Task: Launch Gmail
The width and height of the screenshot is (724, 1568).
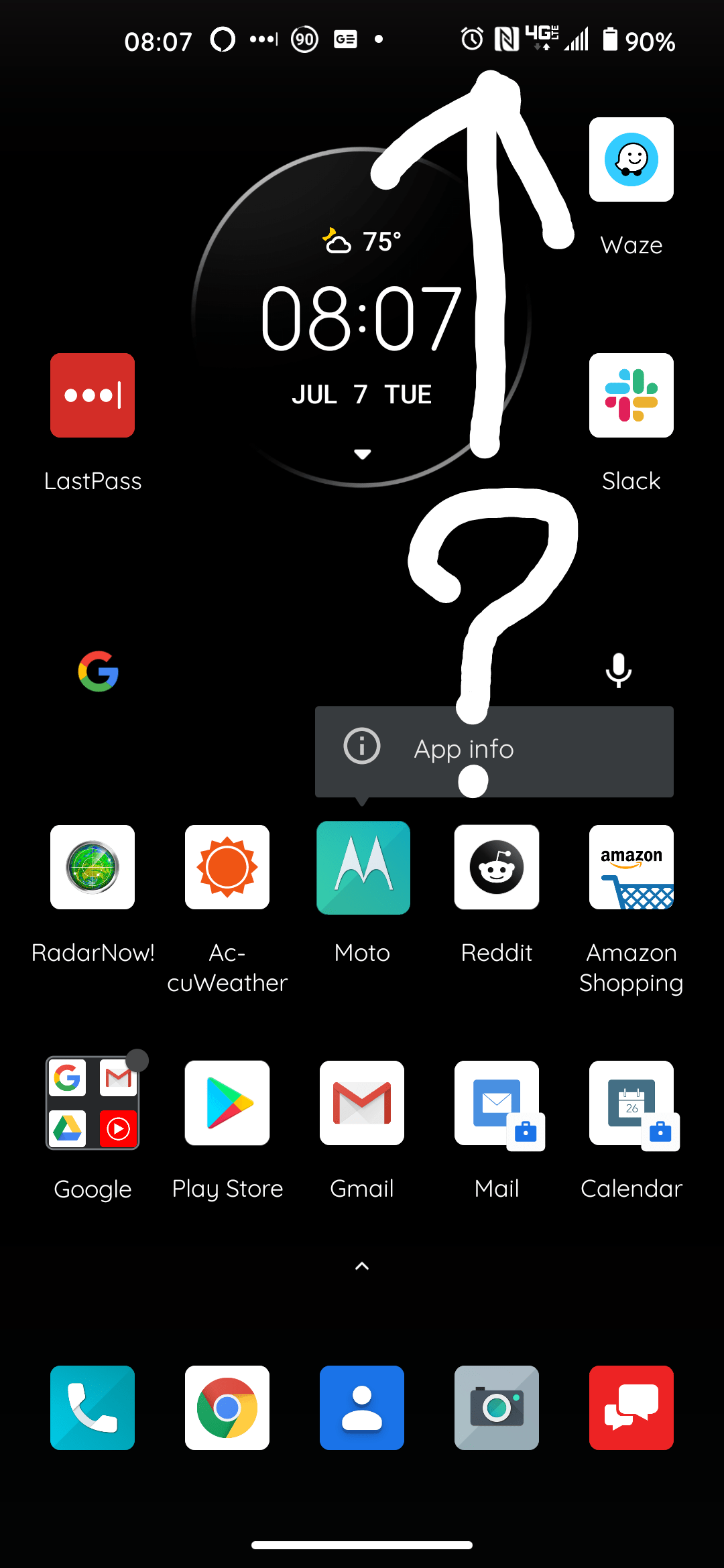Action: [362, 1103]
